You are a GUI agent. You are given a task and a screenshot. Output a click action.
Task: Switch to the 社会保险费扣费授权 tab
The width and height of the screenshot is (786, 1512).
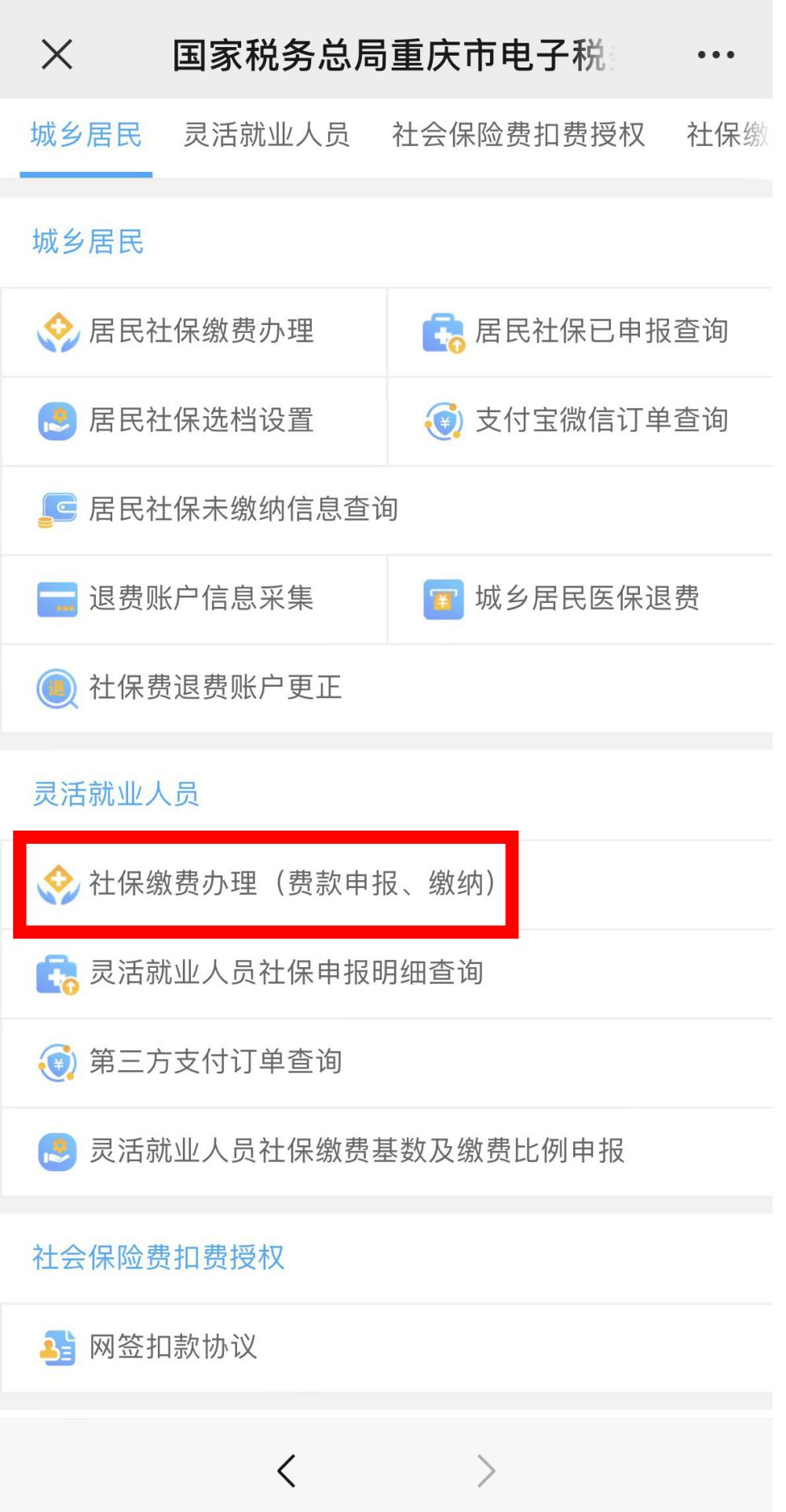pos(518,135)
